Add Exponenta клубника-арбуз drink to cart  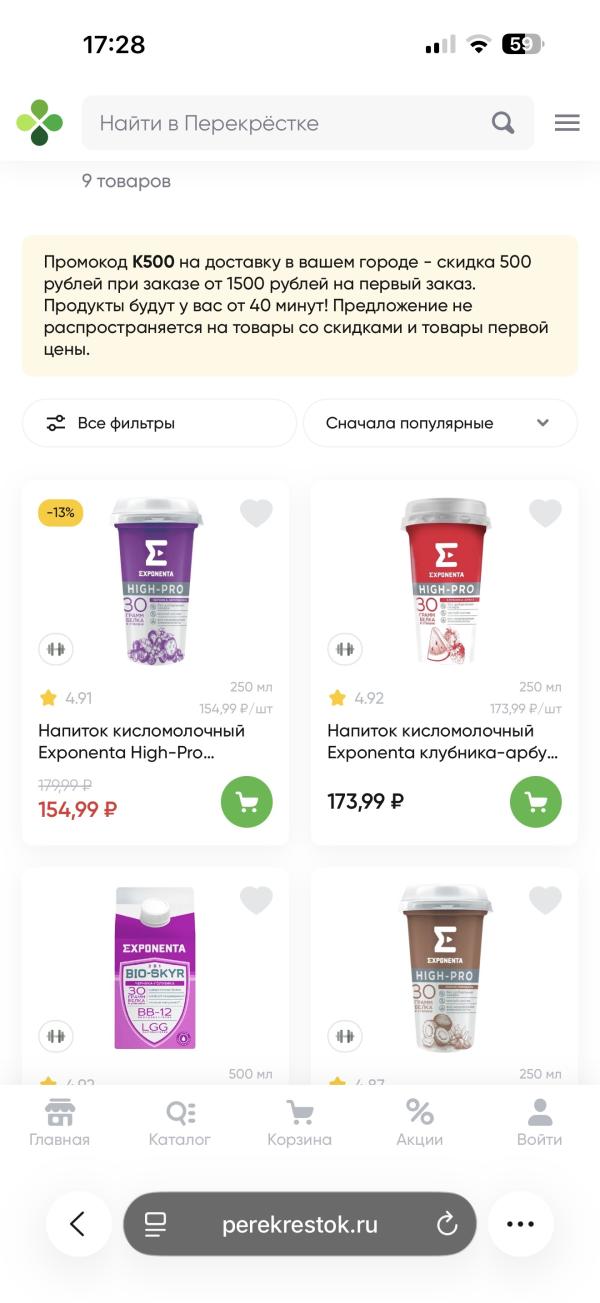click(536, 802)
